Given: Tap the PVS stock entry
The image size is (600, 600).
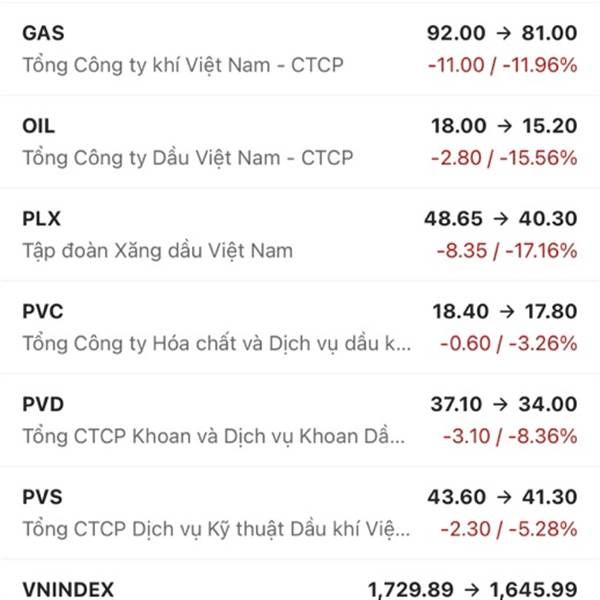Looking at the screenshot, I should (300, 513).
